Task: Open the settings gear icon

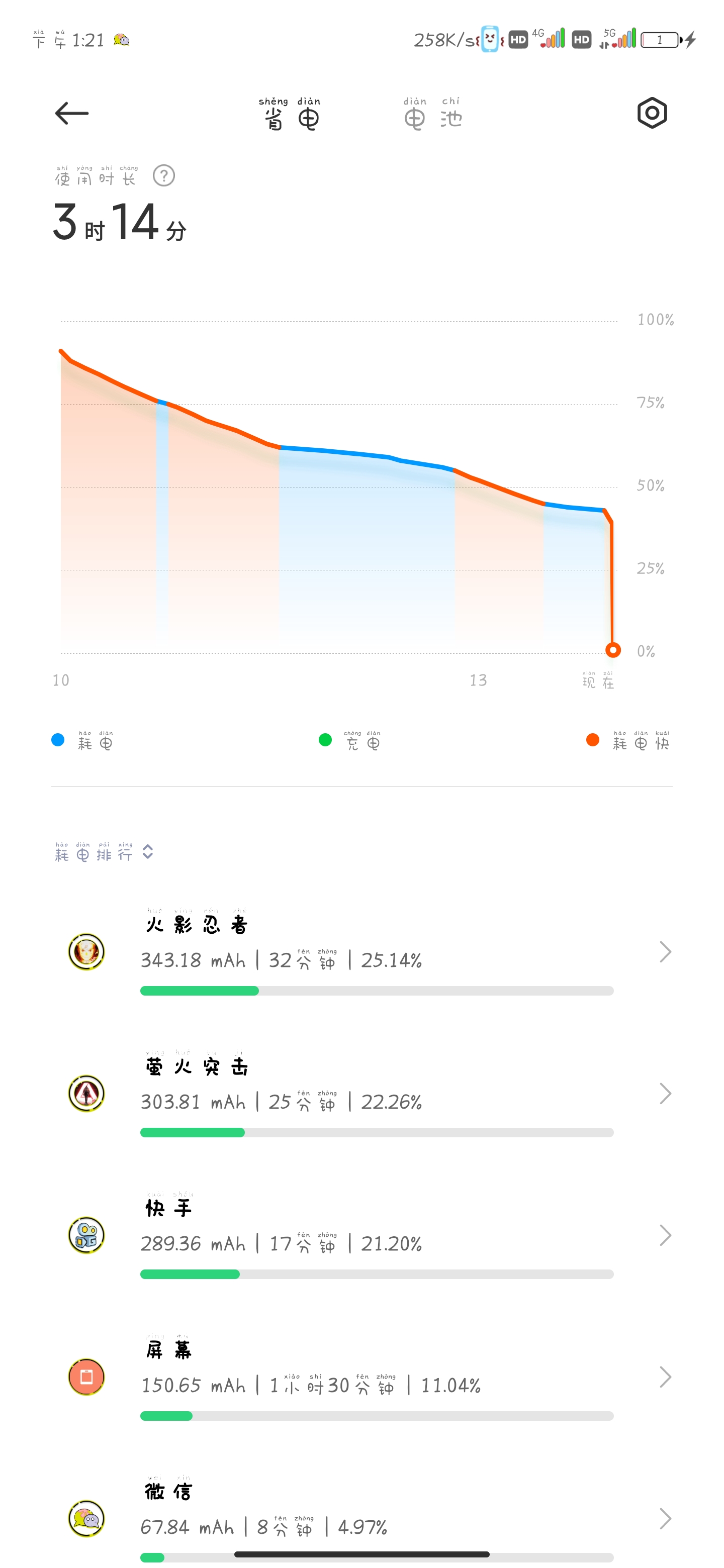Action: 652,113
